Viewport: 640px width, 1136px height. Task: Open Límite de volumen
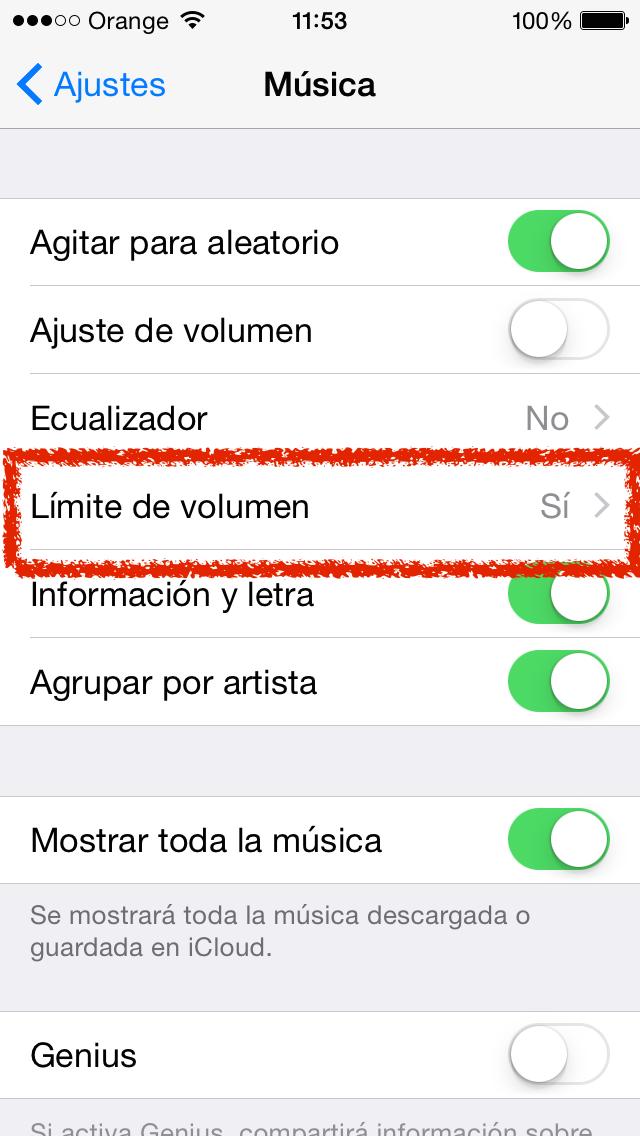coord(320,507)
